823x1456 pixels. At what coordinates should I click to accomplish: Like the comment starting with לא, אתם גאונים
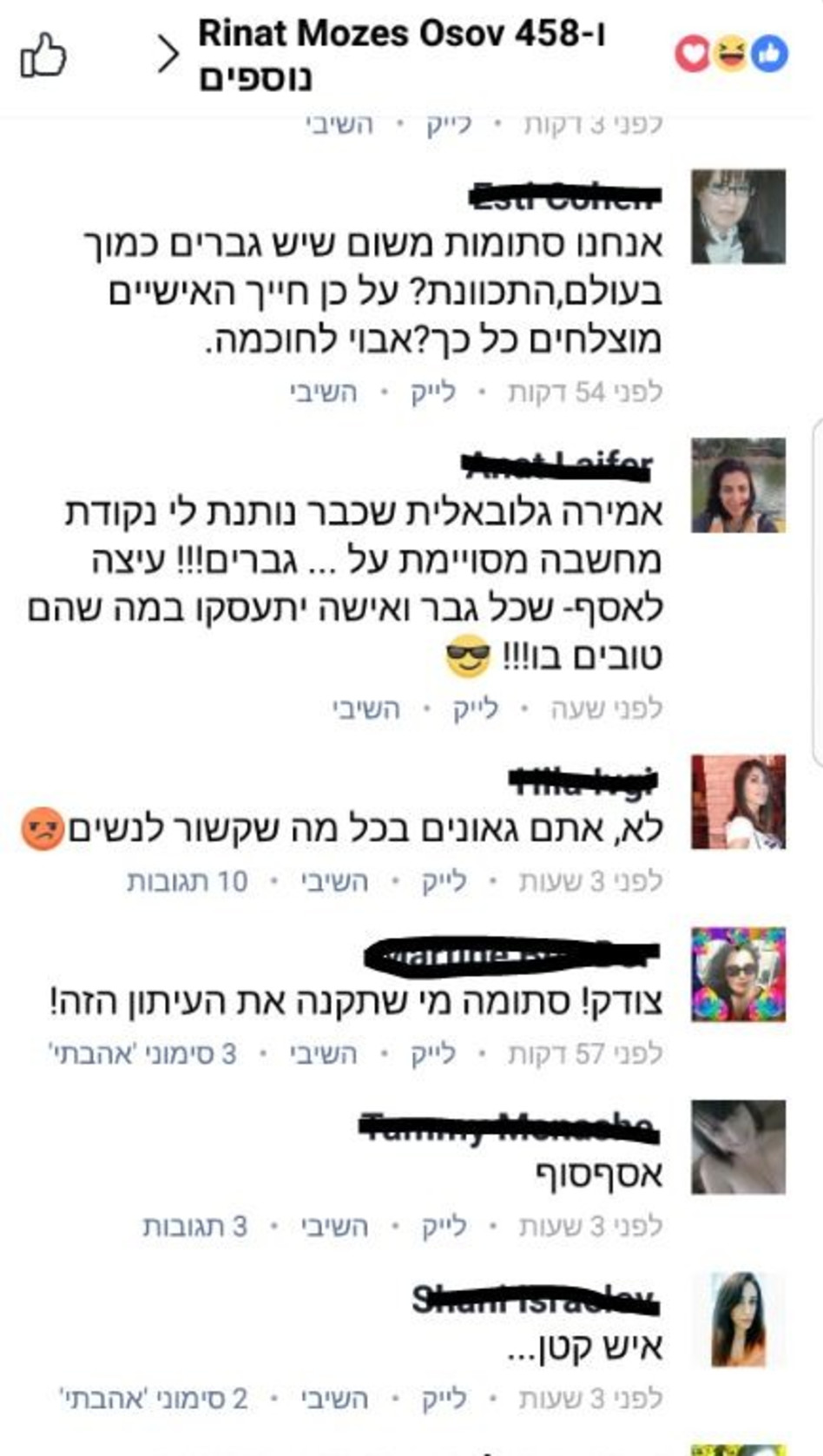pos(444,881)
